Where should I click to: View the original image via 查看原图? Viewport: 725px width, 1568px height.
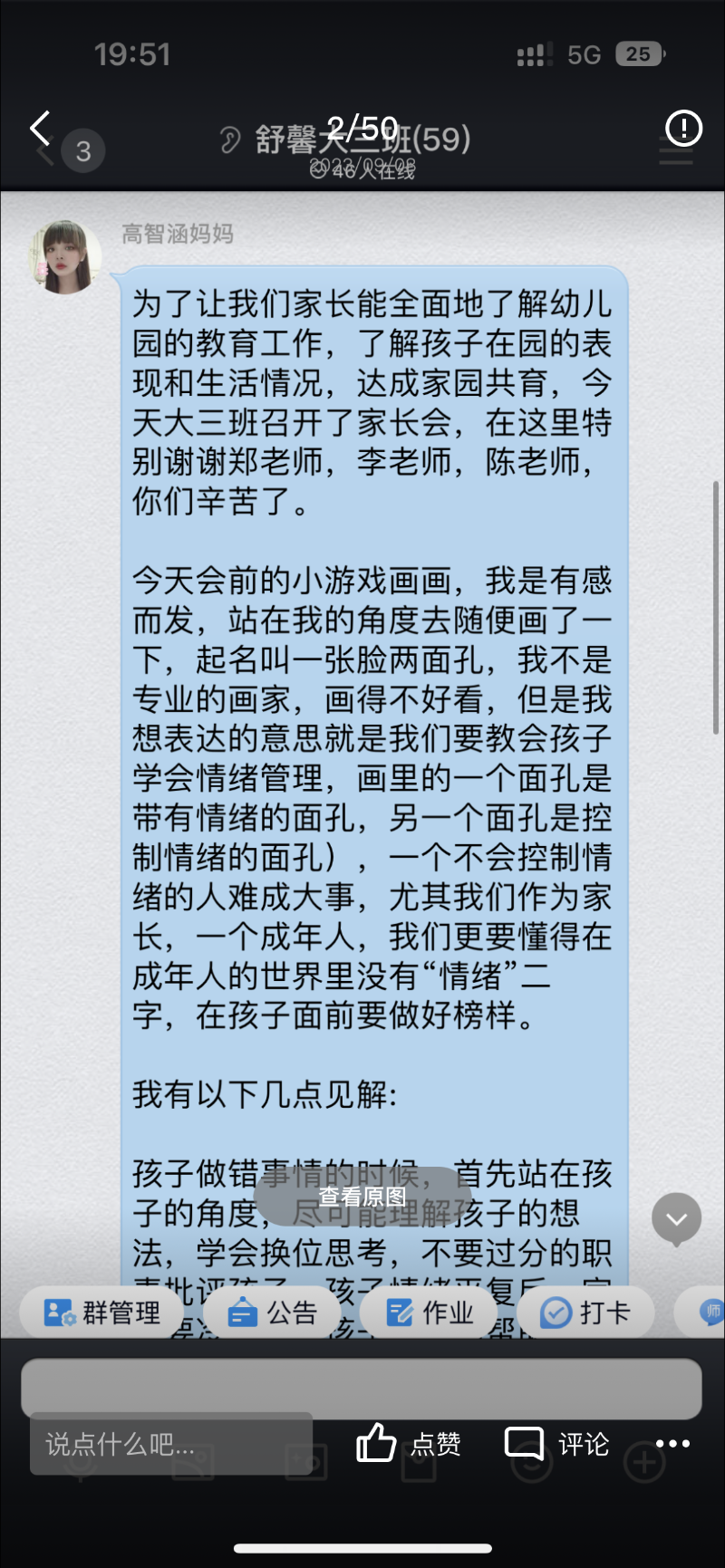click(x=362, y=1197)
